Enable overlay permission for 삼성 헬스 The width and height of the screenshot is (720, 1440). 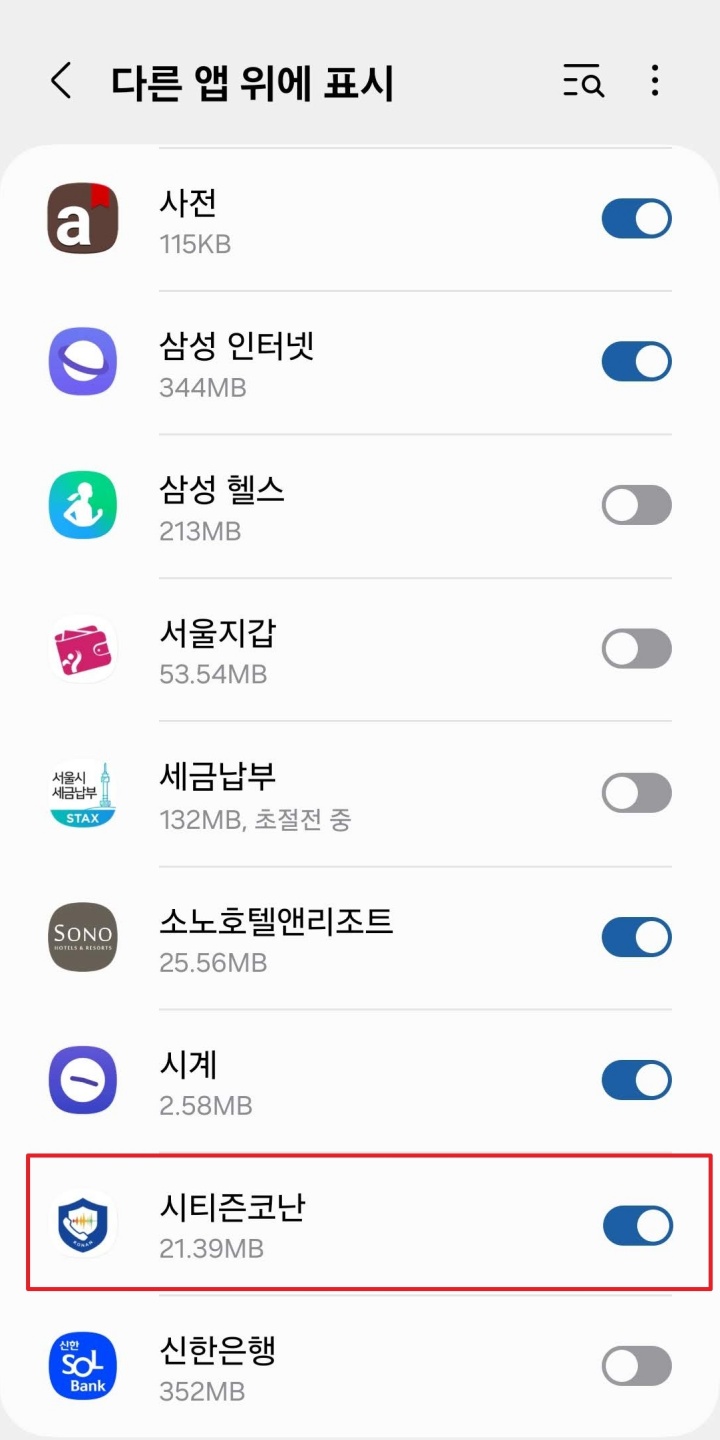pos(637,505)
